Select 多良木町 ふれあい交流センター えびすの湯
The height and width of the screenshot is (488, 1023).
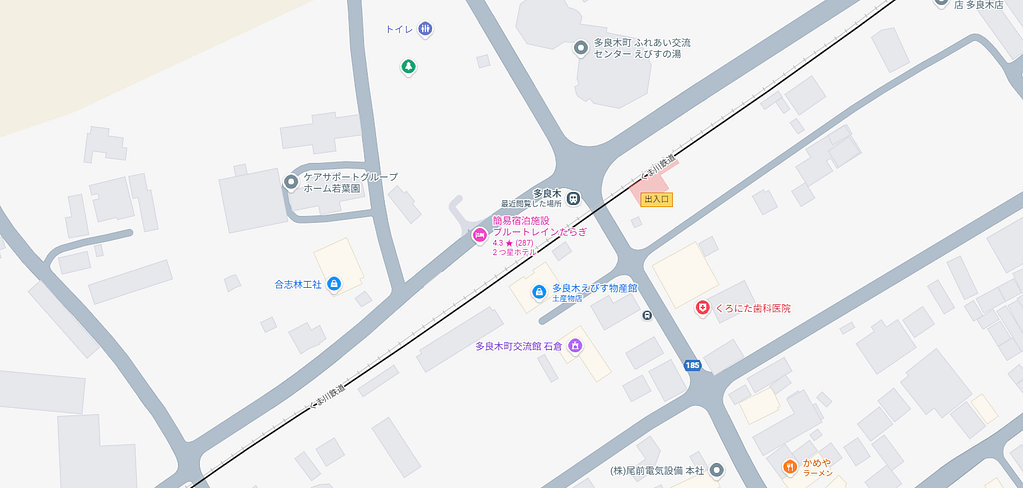[x=580, y=48]
